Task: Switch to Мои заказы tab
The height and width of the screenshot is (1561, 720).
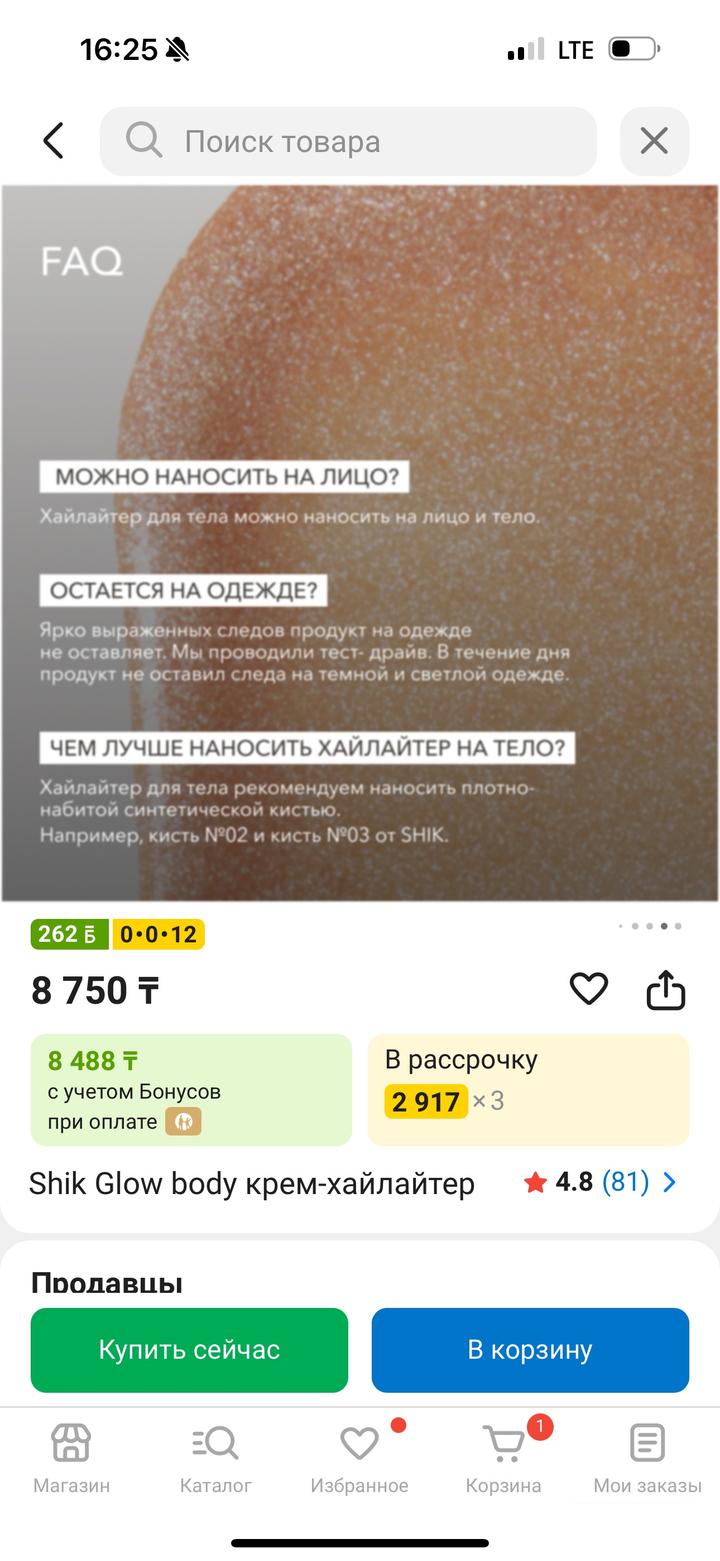Action: 647,1458
